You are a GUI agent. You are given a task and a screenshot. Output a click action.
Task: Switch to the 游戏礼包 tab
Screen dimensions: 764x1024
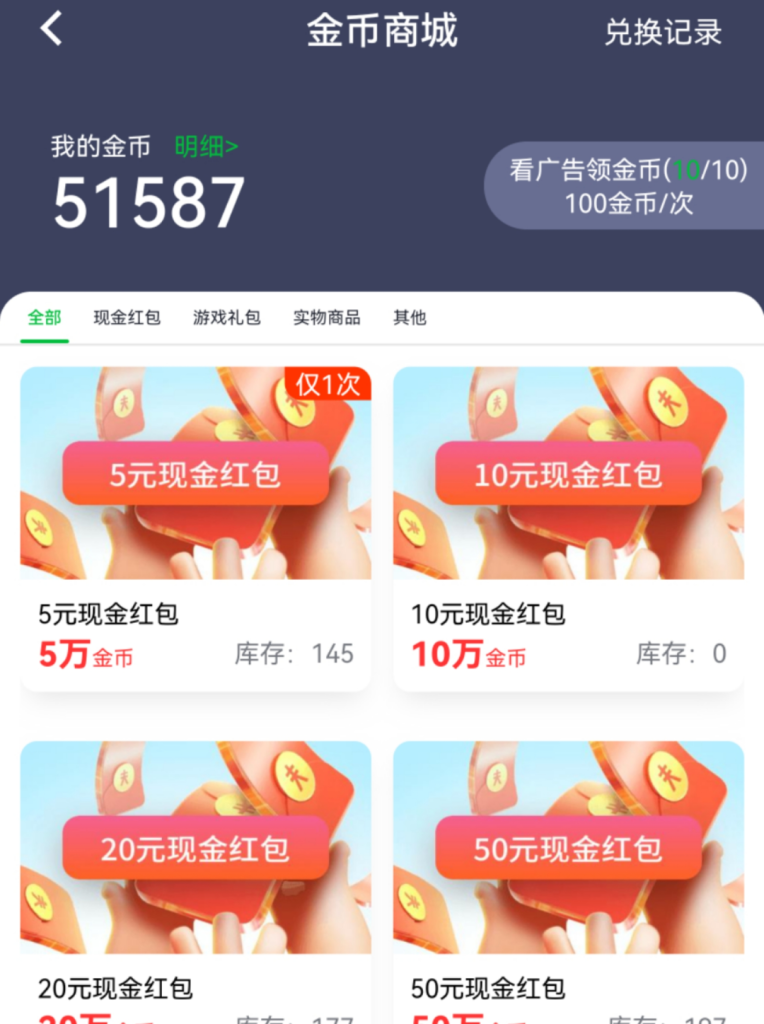tap(226, 318)
